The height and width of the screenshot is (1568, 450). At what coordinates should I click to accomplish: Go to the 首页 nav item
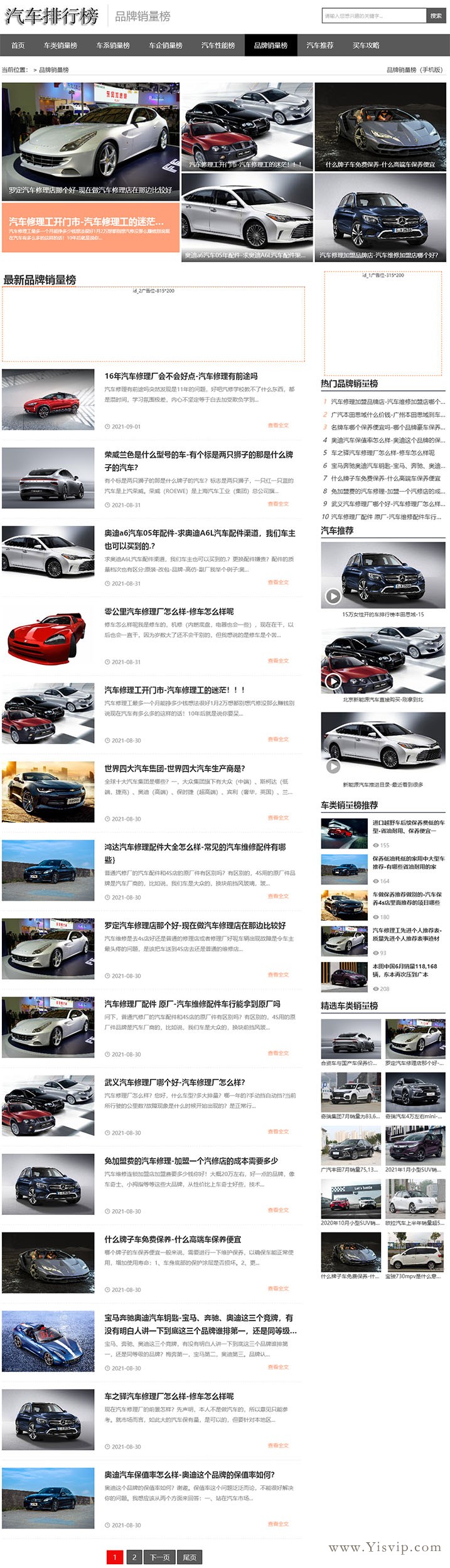click(x=18, y=45)
